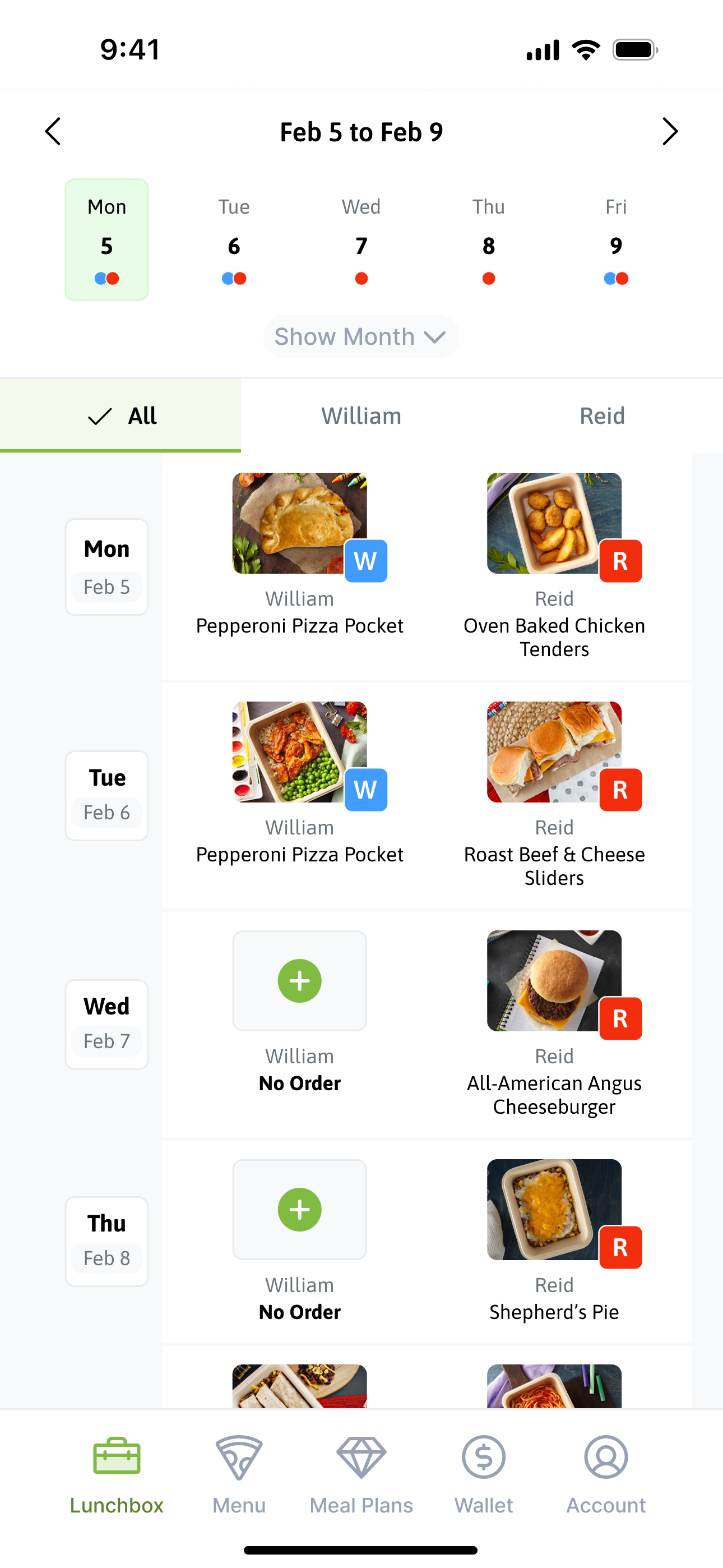Advance to next week with right chevron

(670, 131)
